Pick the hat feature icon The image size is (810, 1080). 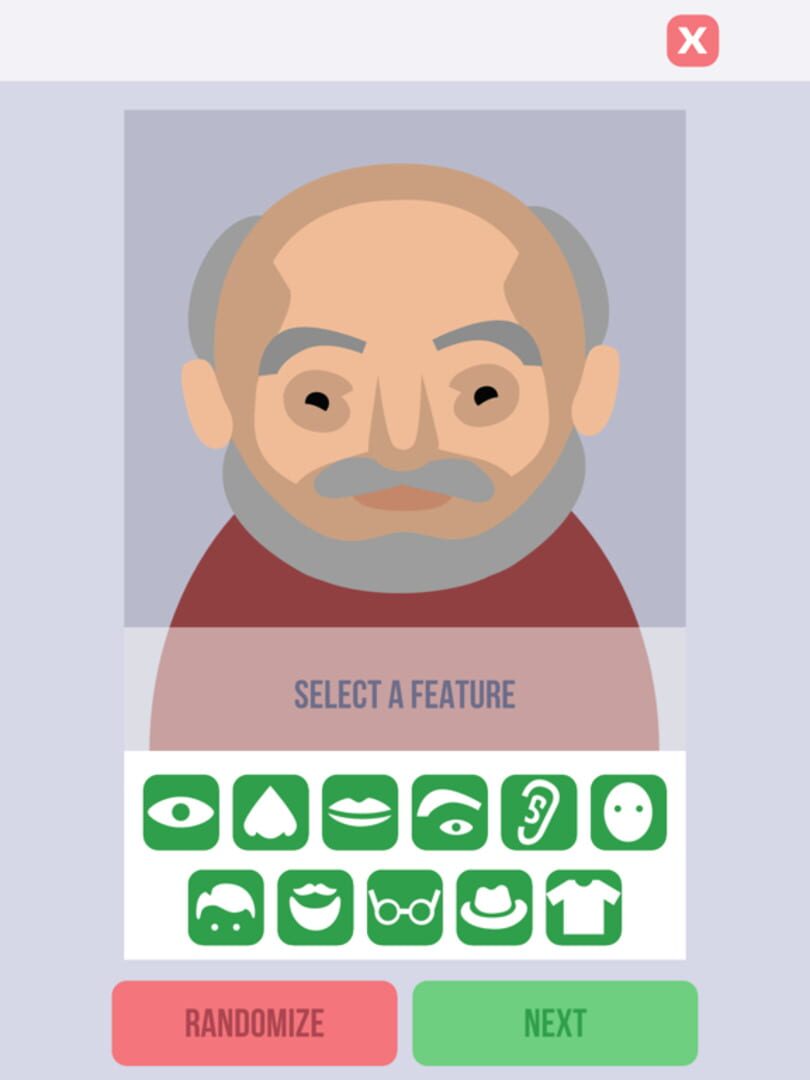(494, 907)
